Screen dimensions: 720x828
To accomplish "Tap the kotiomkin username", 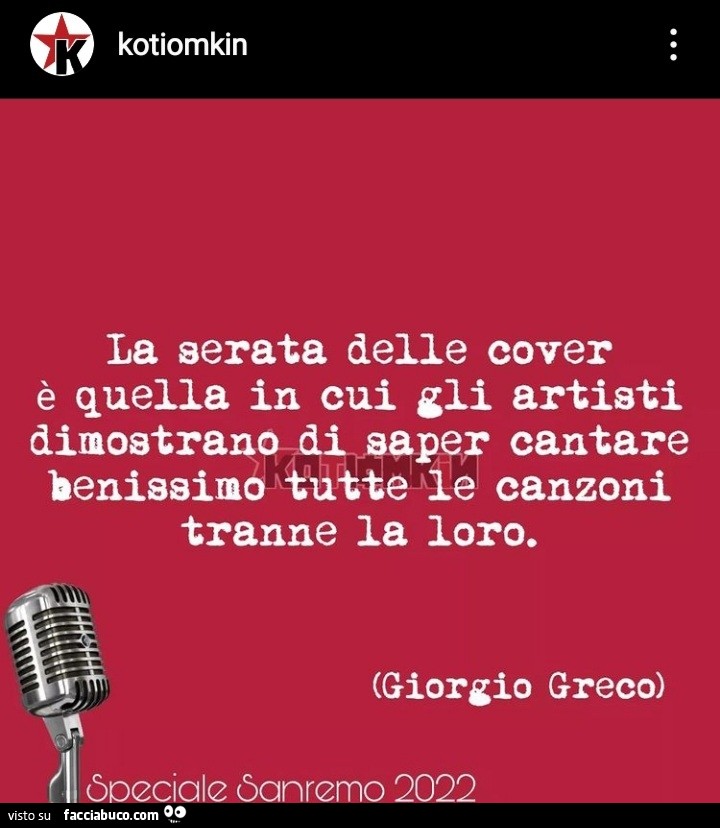I will point(181,45).
